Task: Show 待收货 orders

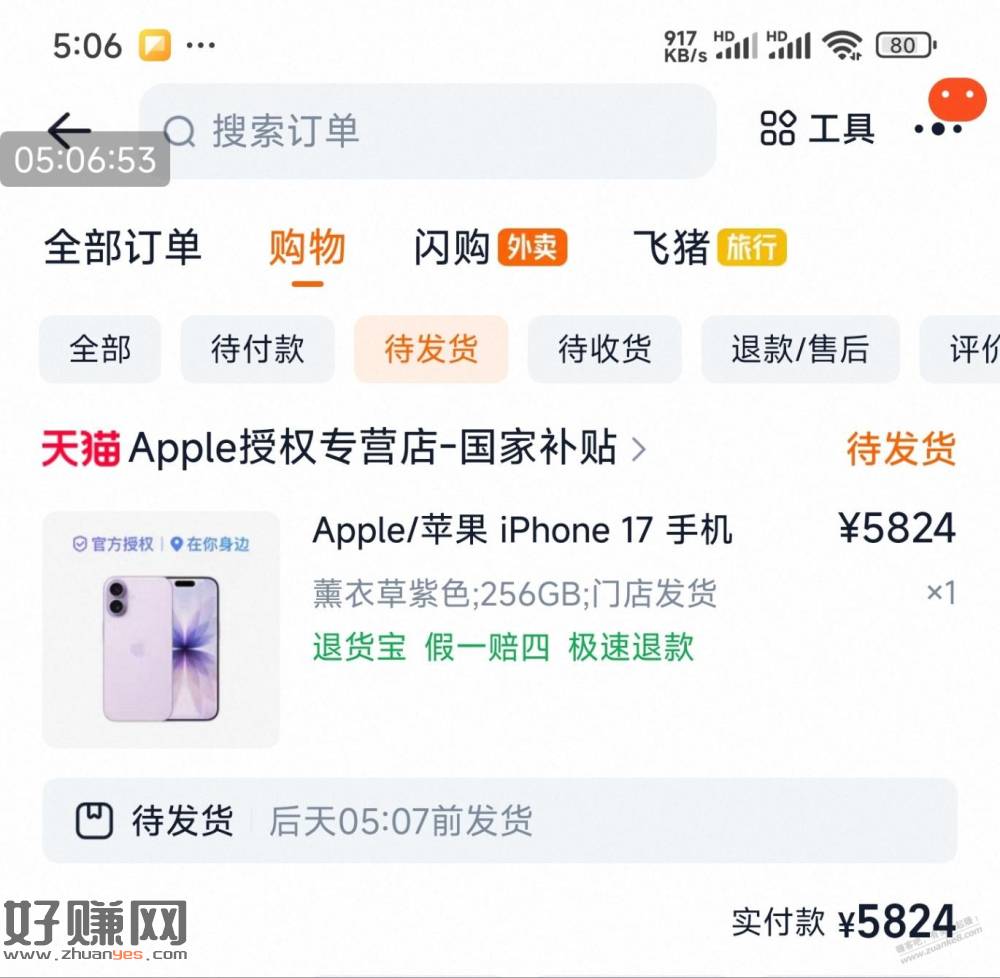Action: pos(604,349)
